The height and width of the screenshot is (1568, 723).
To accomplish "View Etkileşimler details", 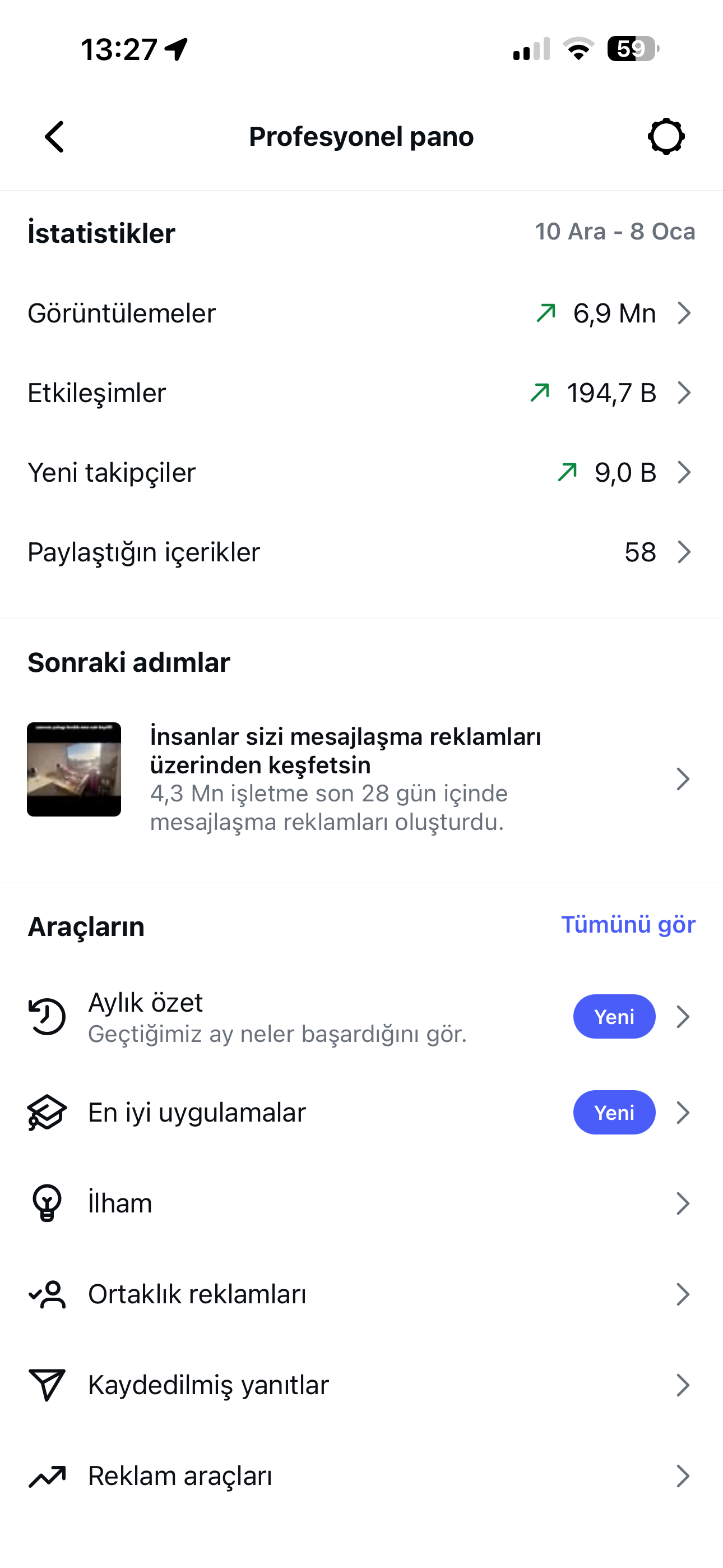I will tap(361, 393).
